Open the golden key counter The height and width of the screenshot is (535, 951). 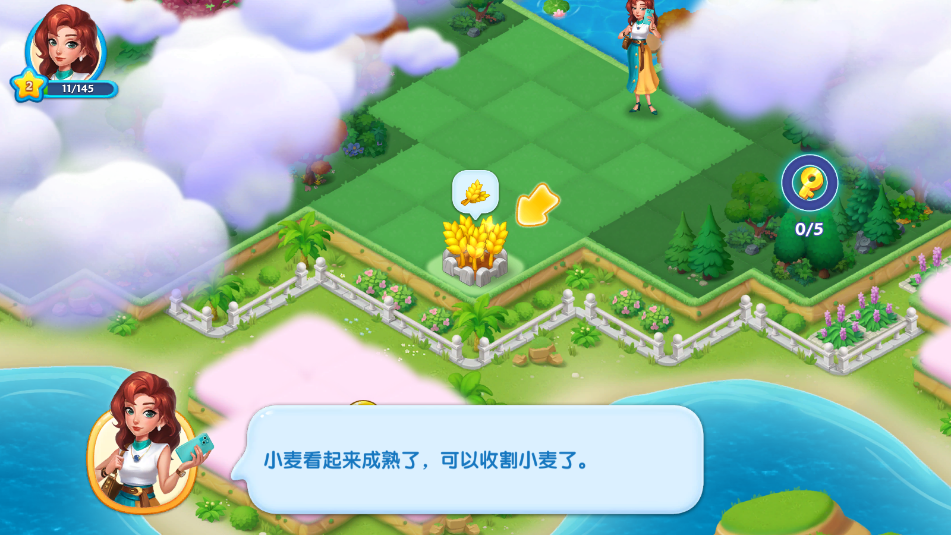click(809, 184)
